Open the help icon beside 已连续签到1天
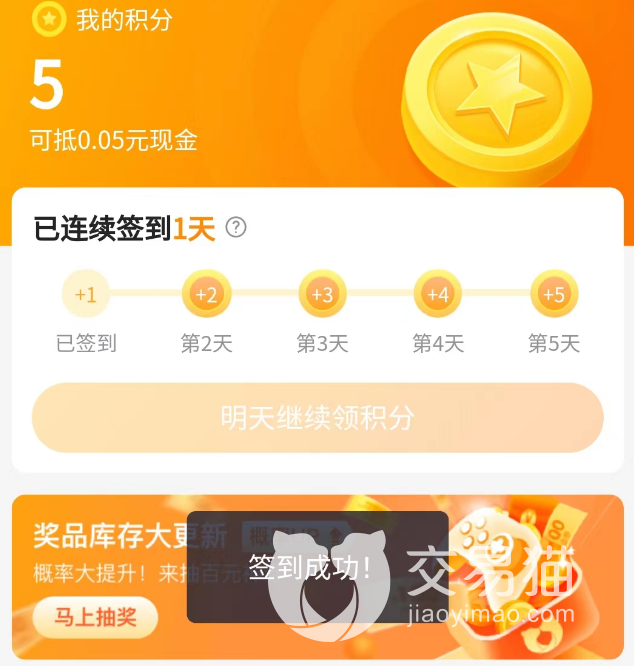The width and height of the screenshot is (634, 666). [x=236, y=227]
